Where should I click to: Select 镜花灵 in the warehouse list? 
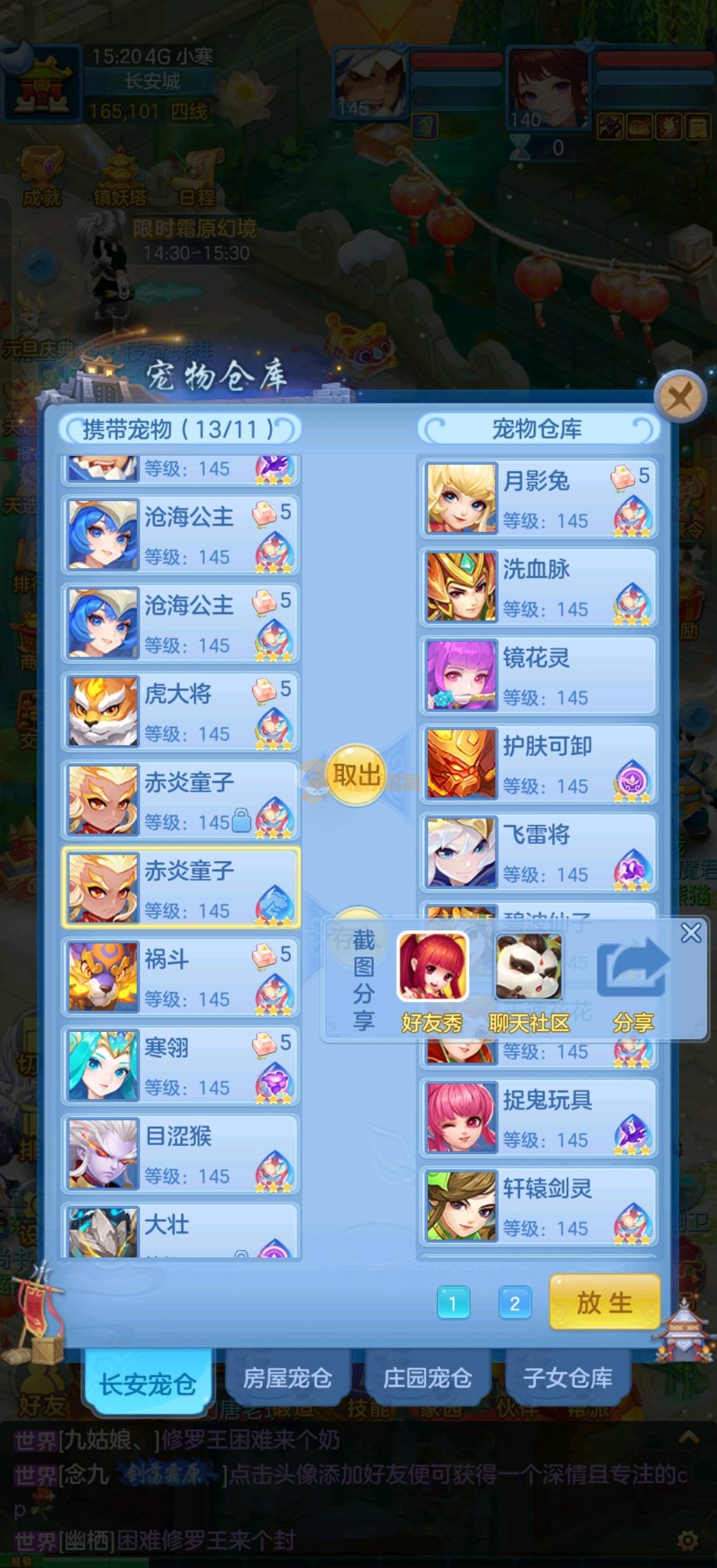click(x=538, y=675)
